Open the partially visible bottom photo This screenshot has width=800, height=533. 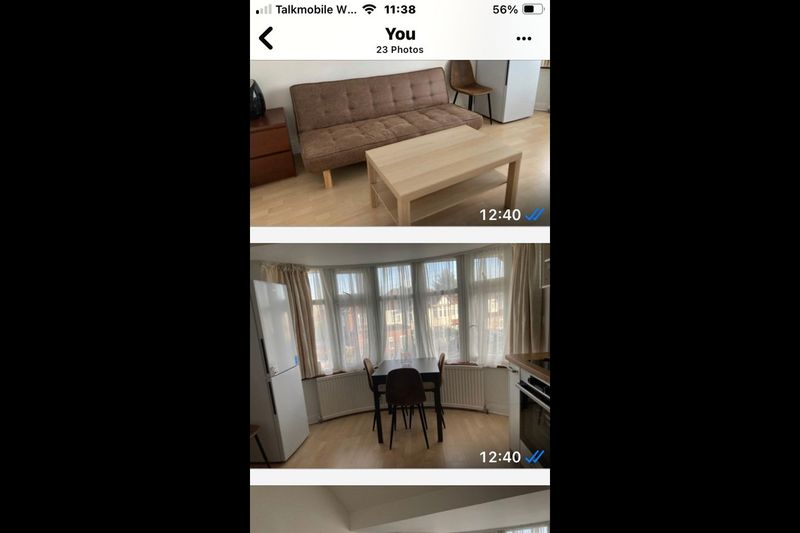[399, 510]
